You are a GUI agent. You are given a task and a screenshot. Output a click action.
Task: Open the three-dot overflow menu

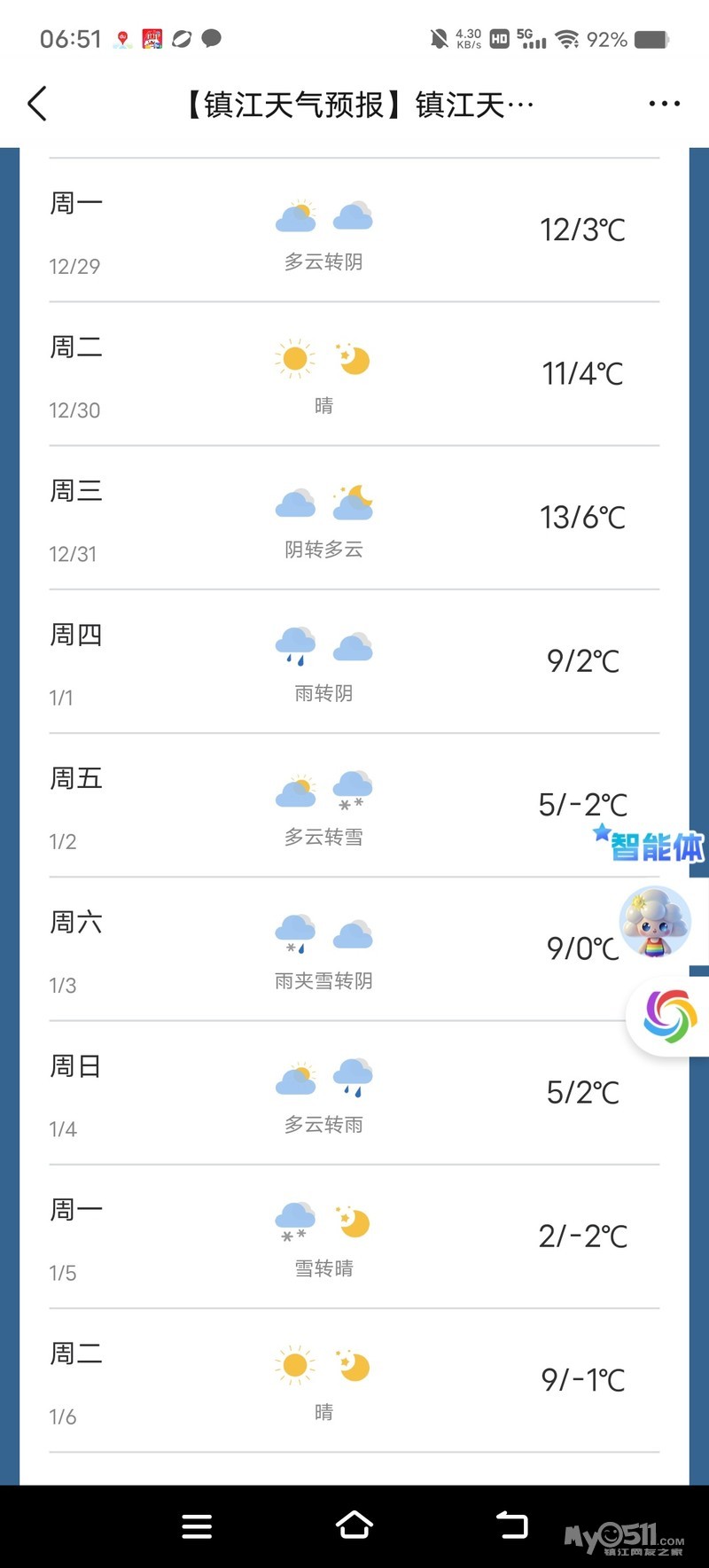tap(664, 104)
